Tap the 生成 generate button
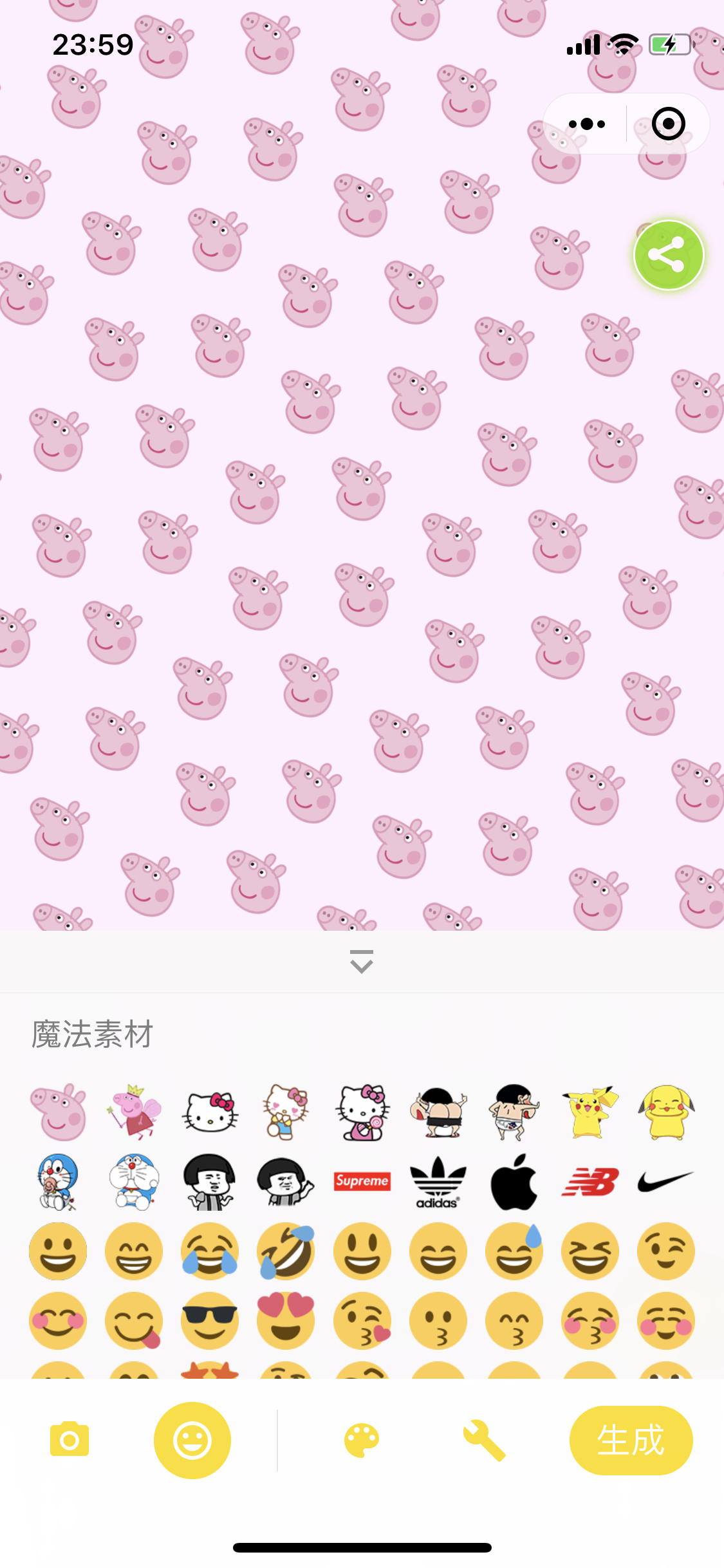The width and height of the screenshot is (724, 1568). [x=631, y=1440]
